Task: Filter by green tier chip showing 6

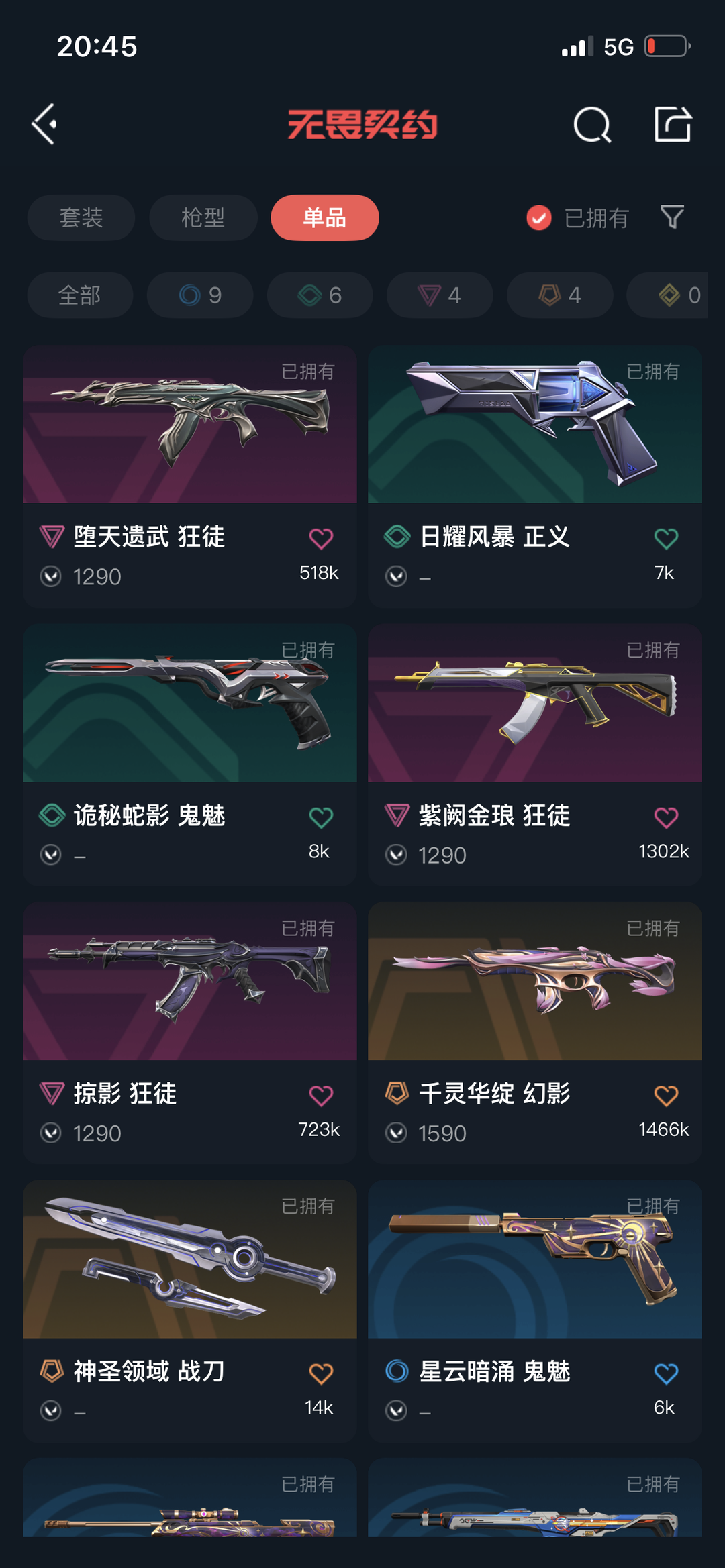Action: tap(320, 295)
